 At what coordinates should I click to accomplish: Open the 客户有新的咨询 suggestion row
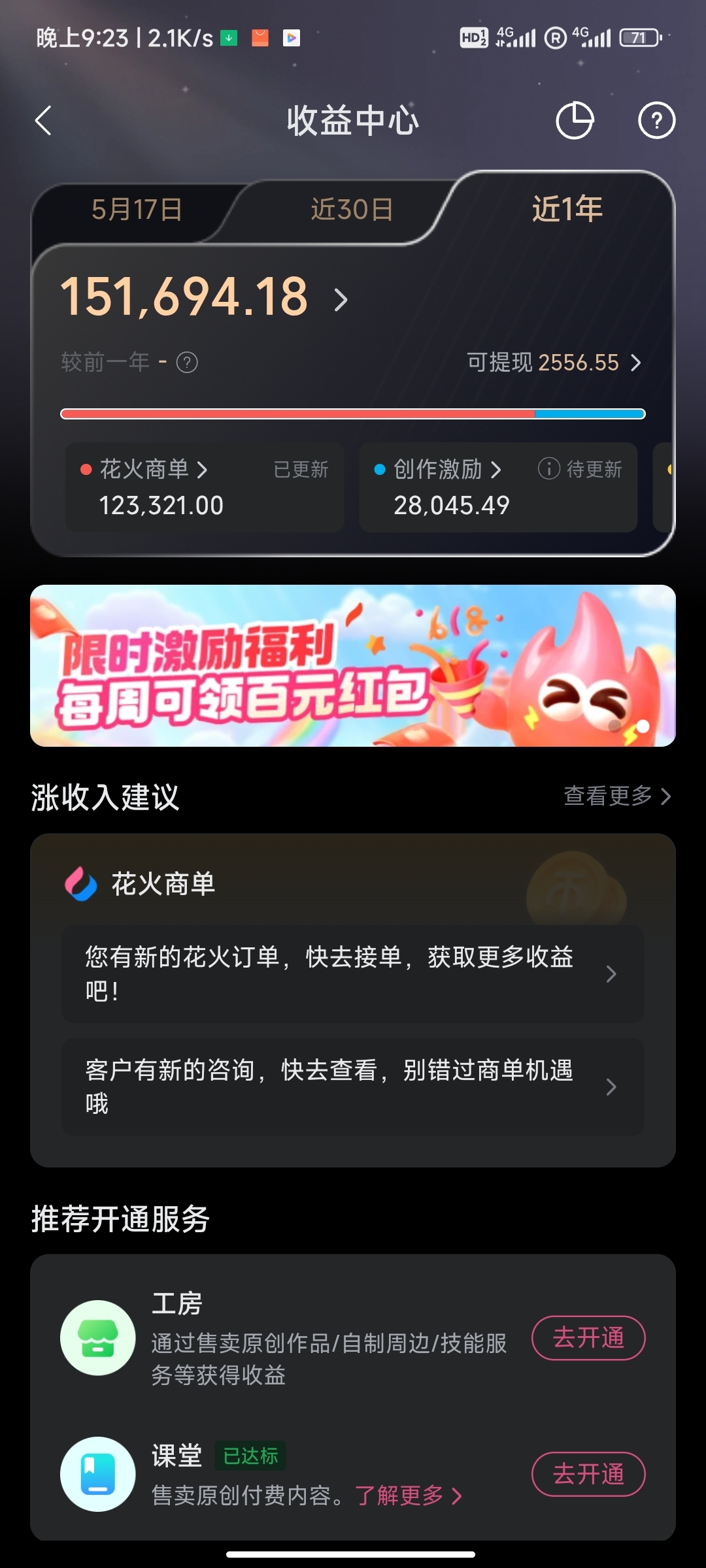353,1086
